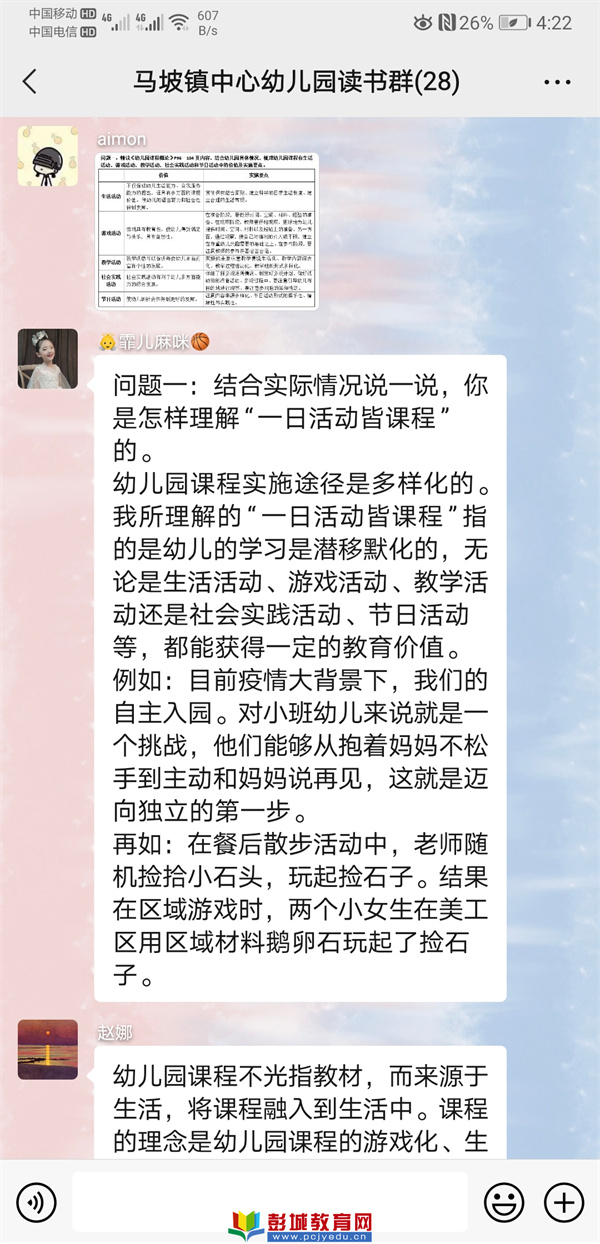Go back from the group chat
The width and height of the screenshot is (600, 1244).
(x=29, y=82)
